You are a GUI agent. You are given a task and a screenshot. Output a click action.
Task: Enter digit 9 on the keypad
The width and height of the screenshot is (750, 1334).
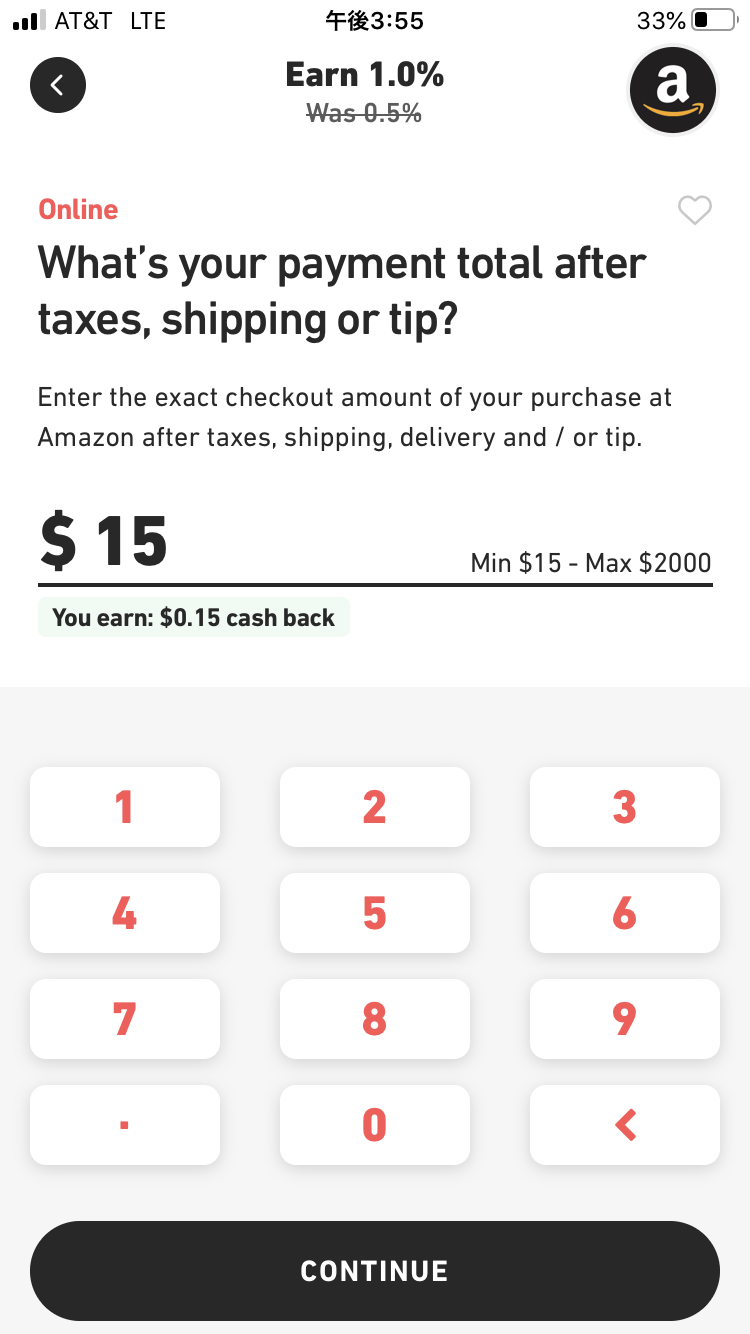(625, 1019)
